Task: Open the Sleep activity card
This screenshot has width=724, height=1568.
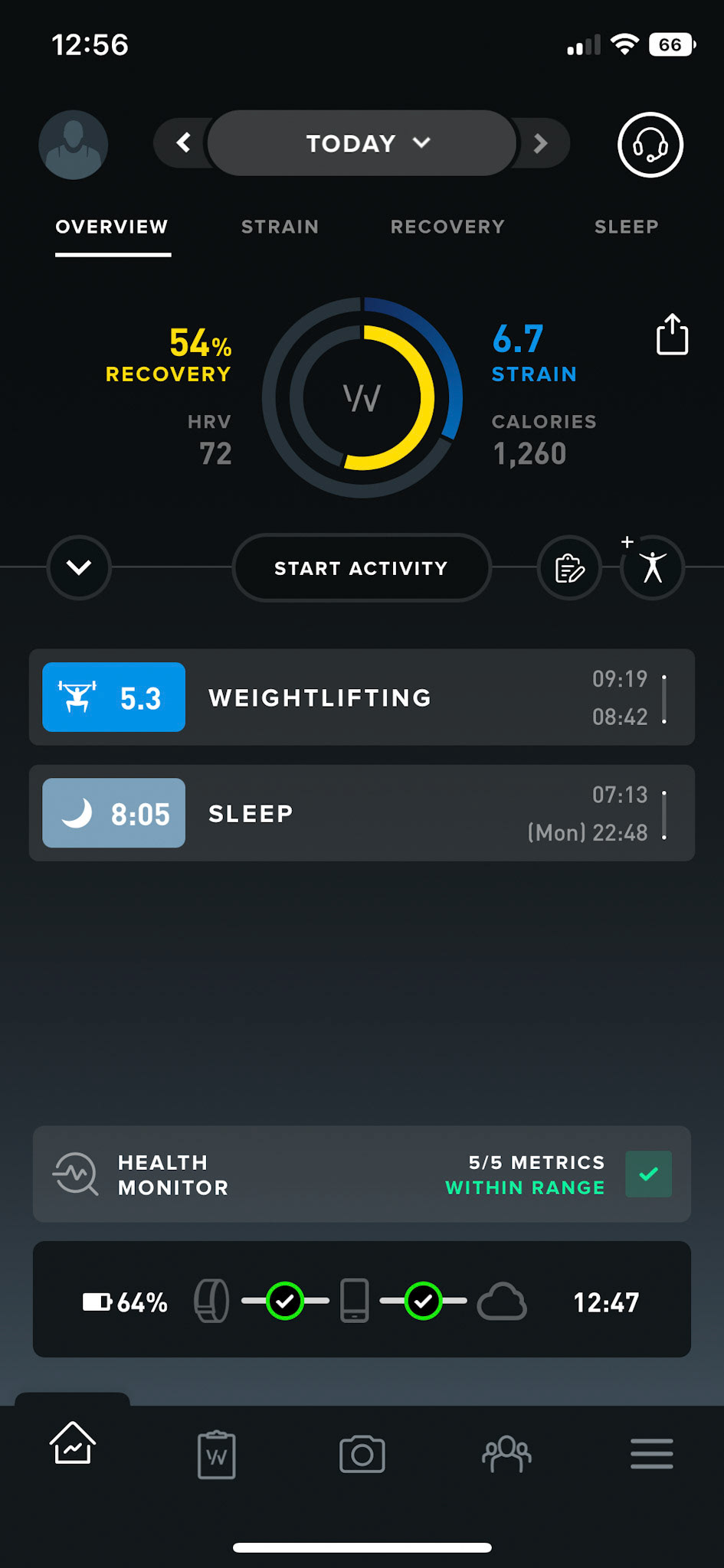Action: click(x=362, y=813)
